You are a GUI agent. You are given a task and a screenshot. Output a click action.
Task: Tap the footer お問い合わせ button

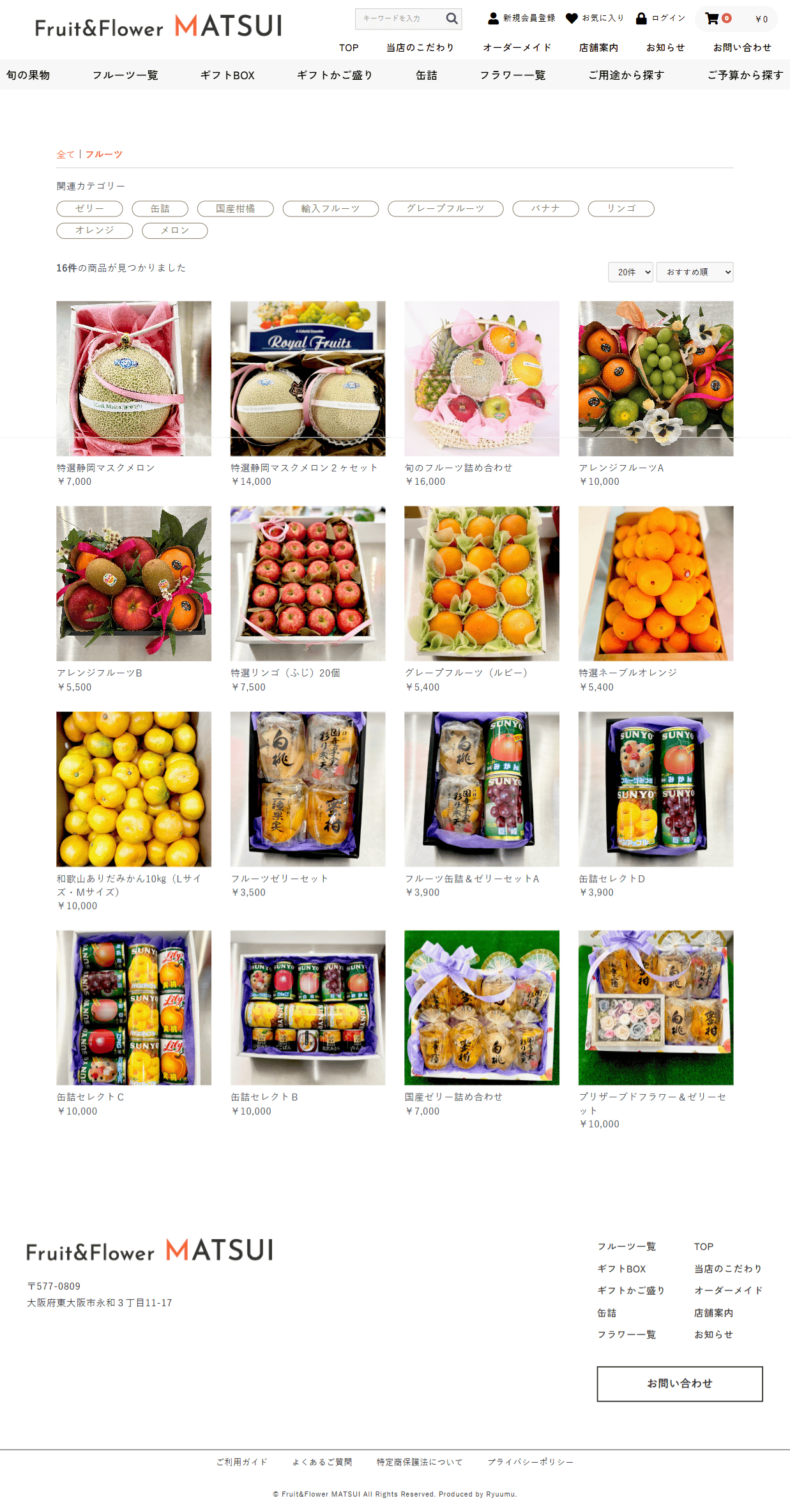[x=680, y=1384]
